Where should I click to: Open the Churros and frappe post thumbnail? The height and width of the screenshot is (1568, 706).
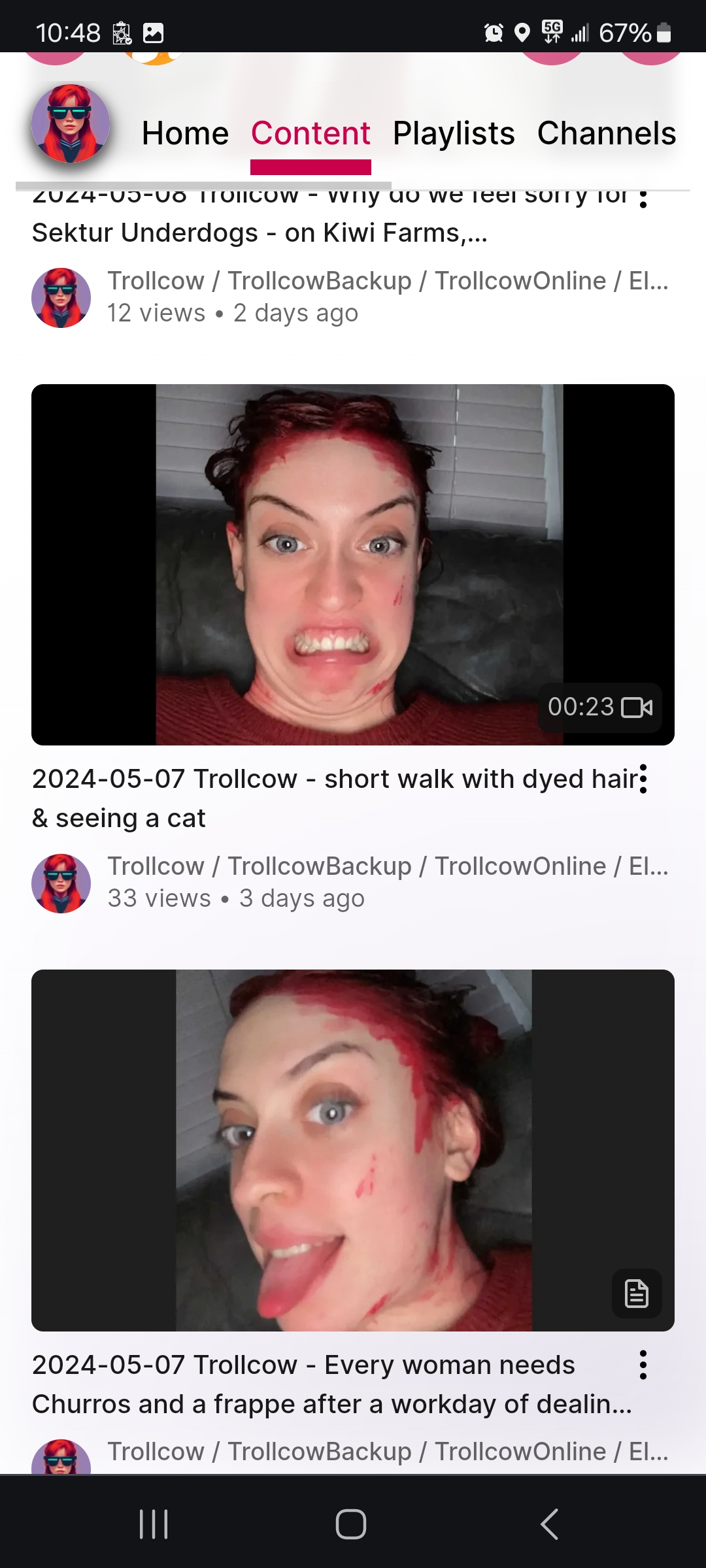pyautogui.click(x=353, y=1150)
